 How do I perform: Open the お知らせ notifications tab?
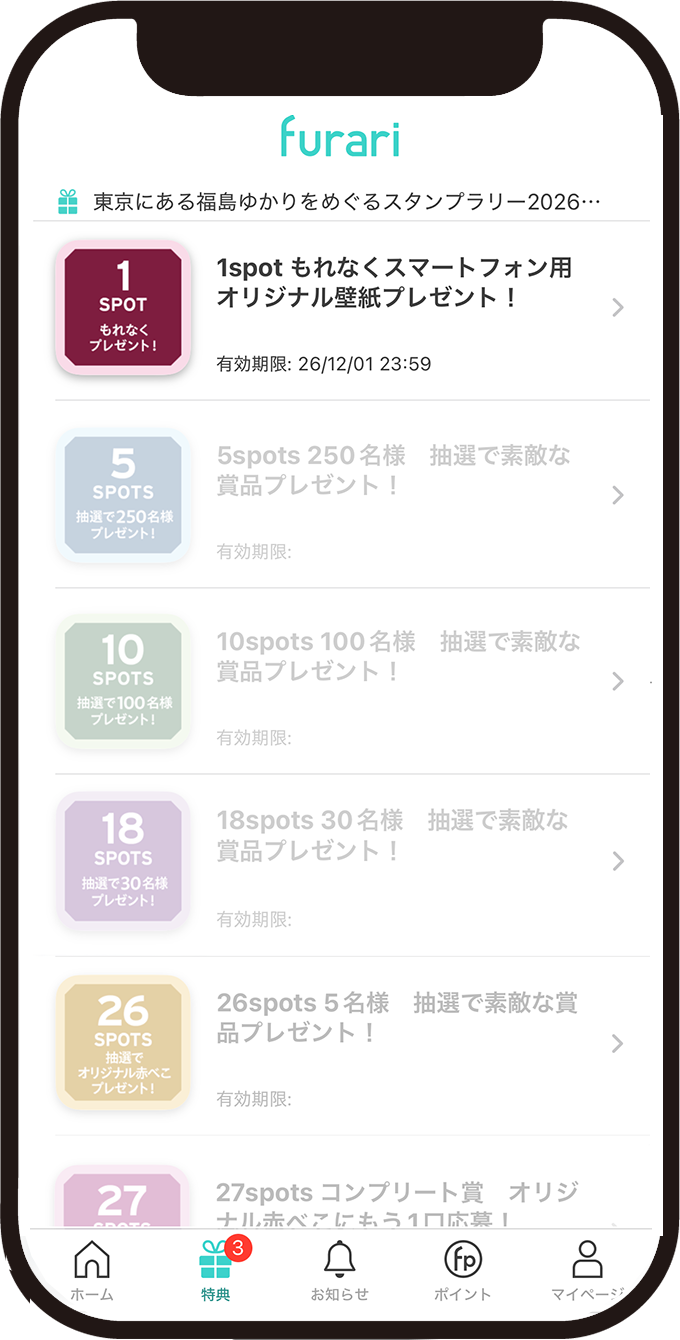click(340, 1270)
